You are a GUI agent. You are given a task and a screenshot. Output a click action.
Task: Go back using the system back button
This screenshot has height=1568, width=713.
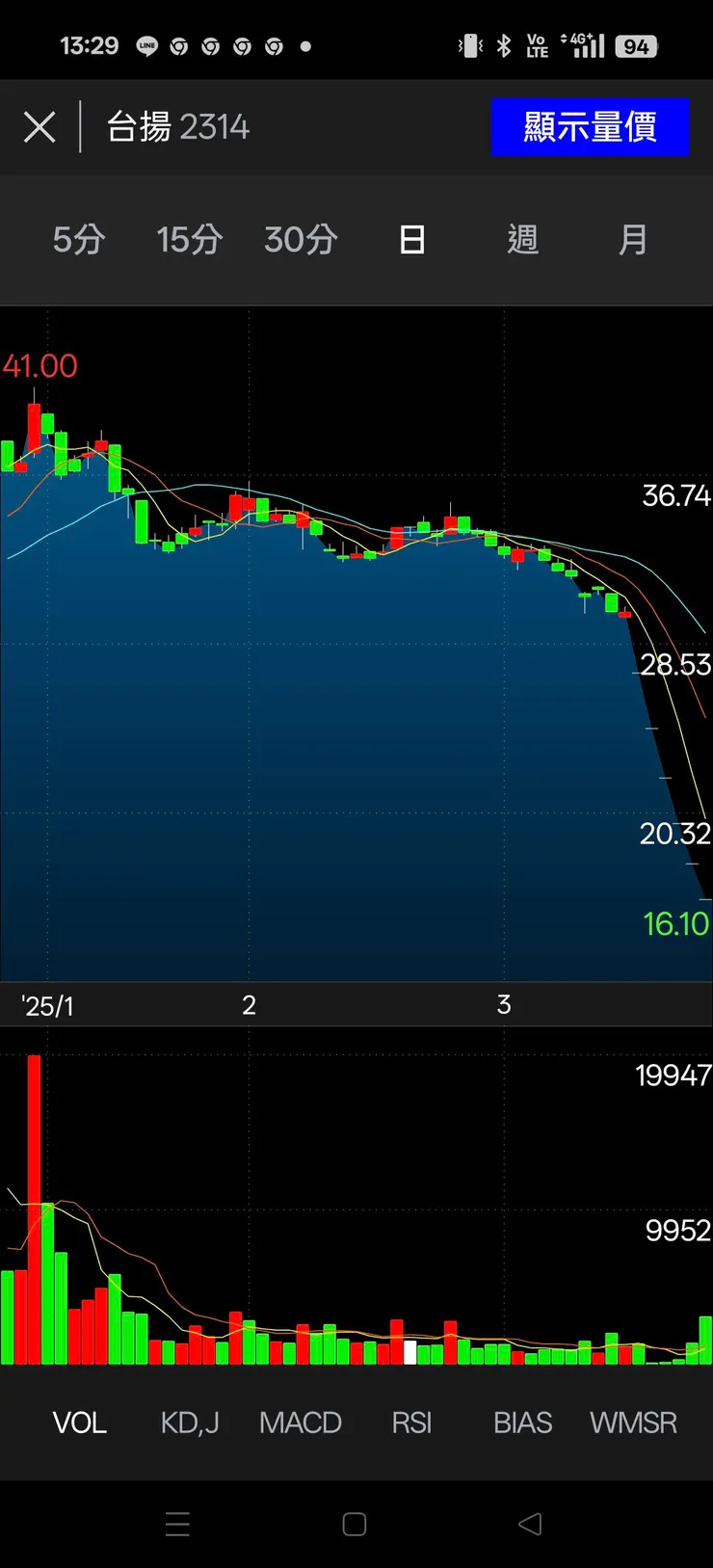pyautogui.click(x=531, y=1524)
